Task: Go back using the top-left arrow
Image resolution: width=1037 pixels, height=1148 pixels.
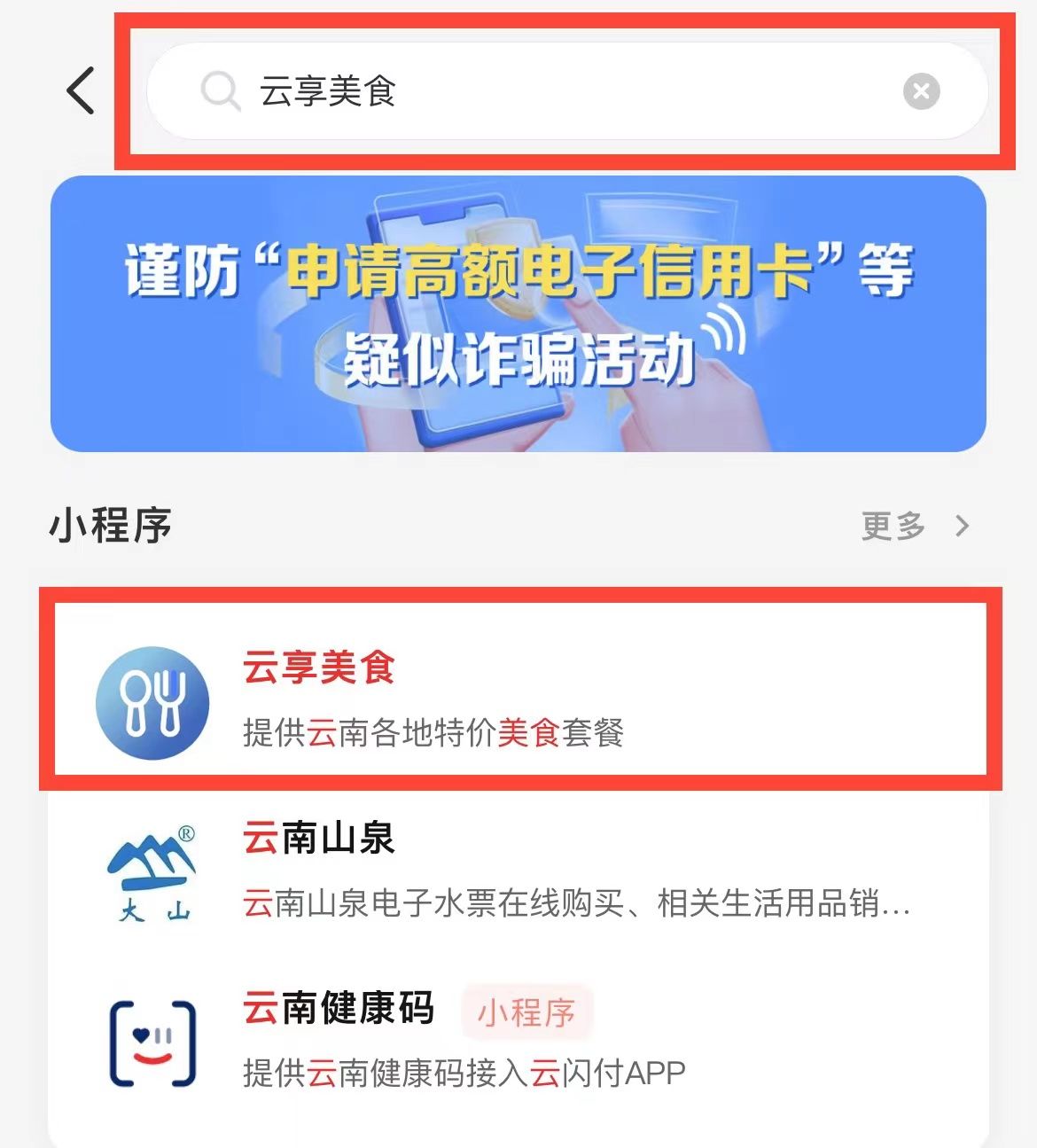Action: point(81,90)
